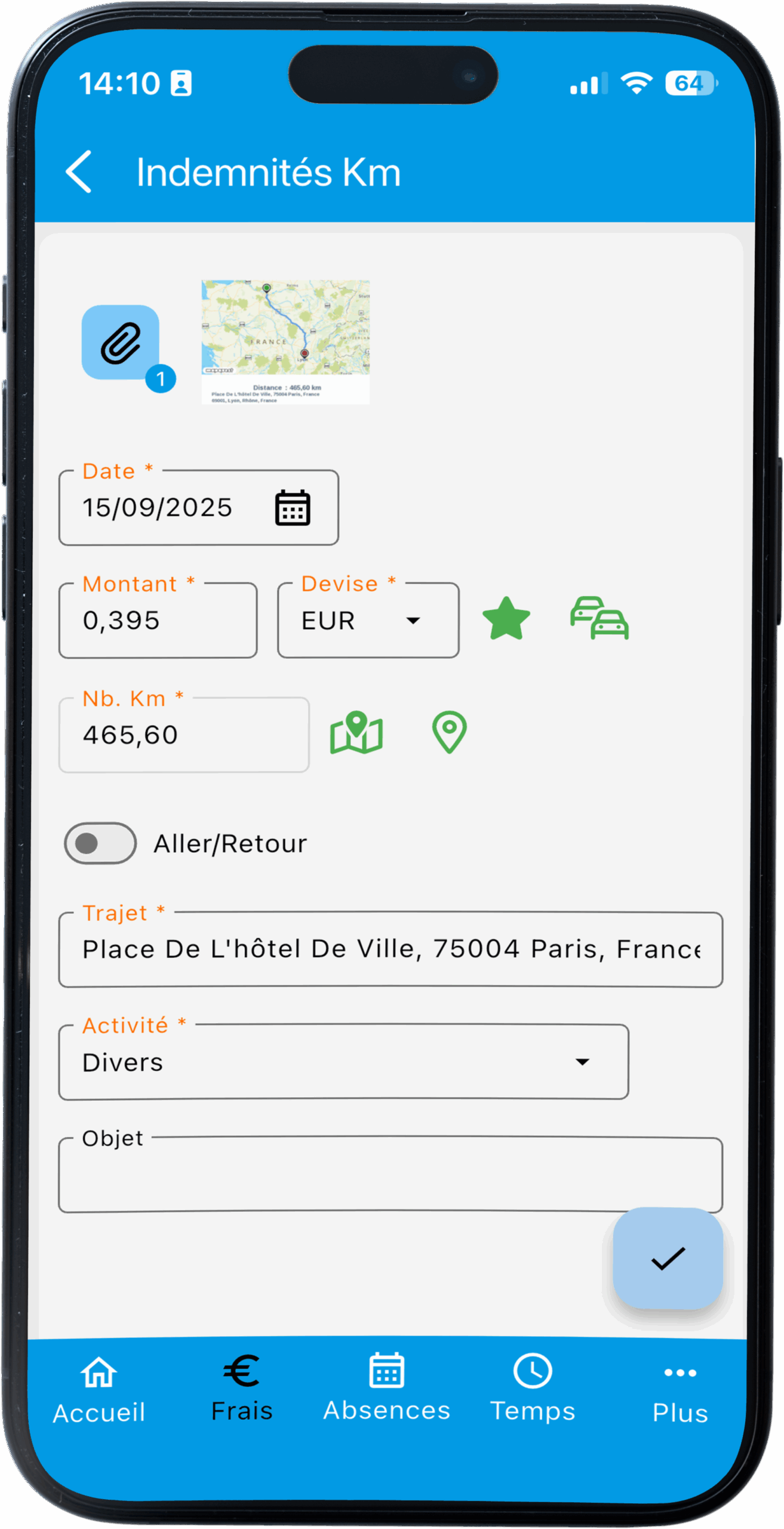Open the Date calendar picker
Screen dimensions: 784x1529
point(293,508)
